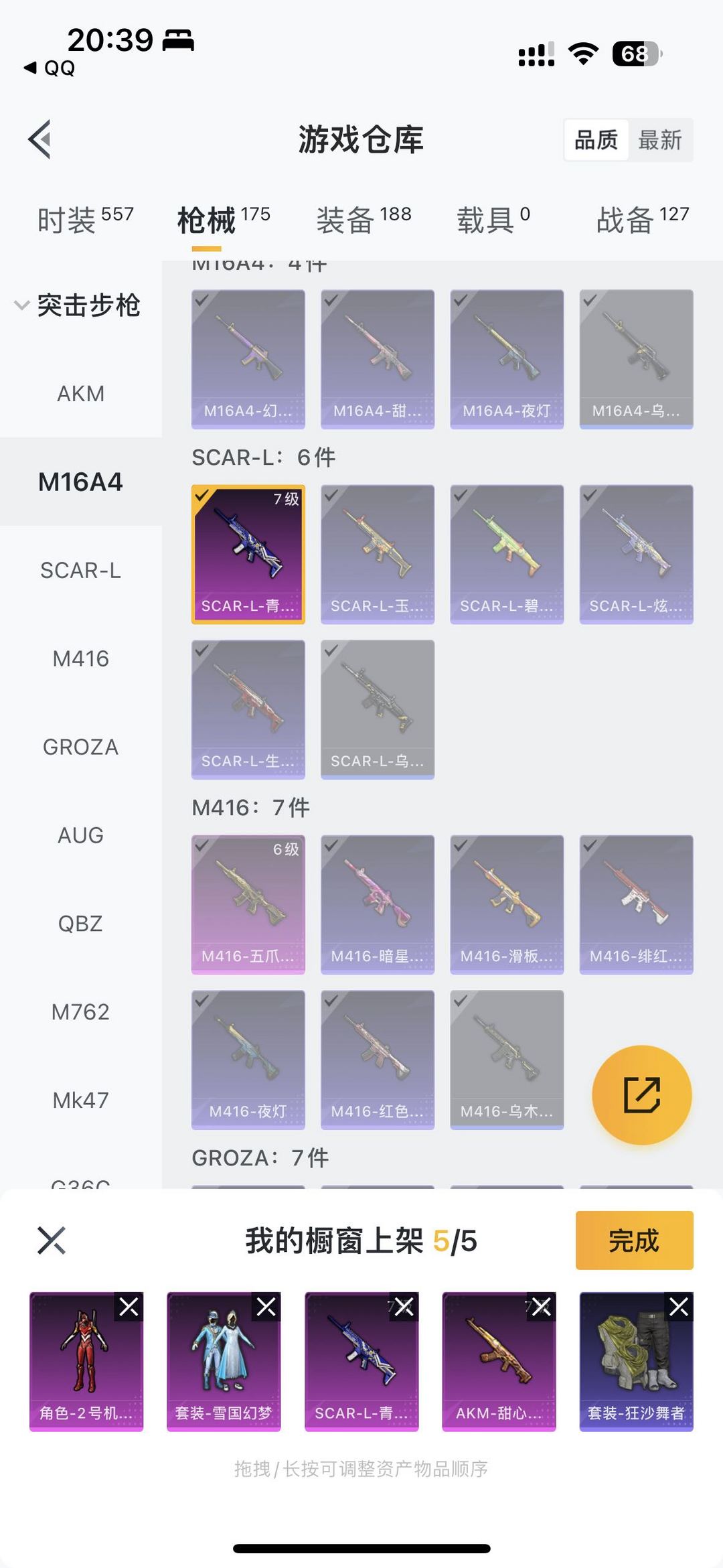The height and width of the screenshot is (1568, 723).
Task: Select the M416-滑板 skin tile
Action: point(507,904)
